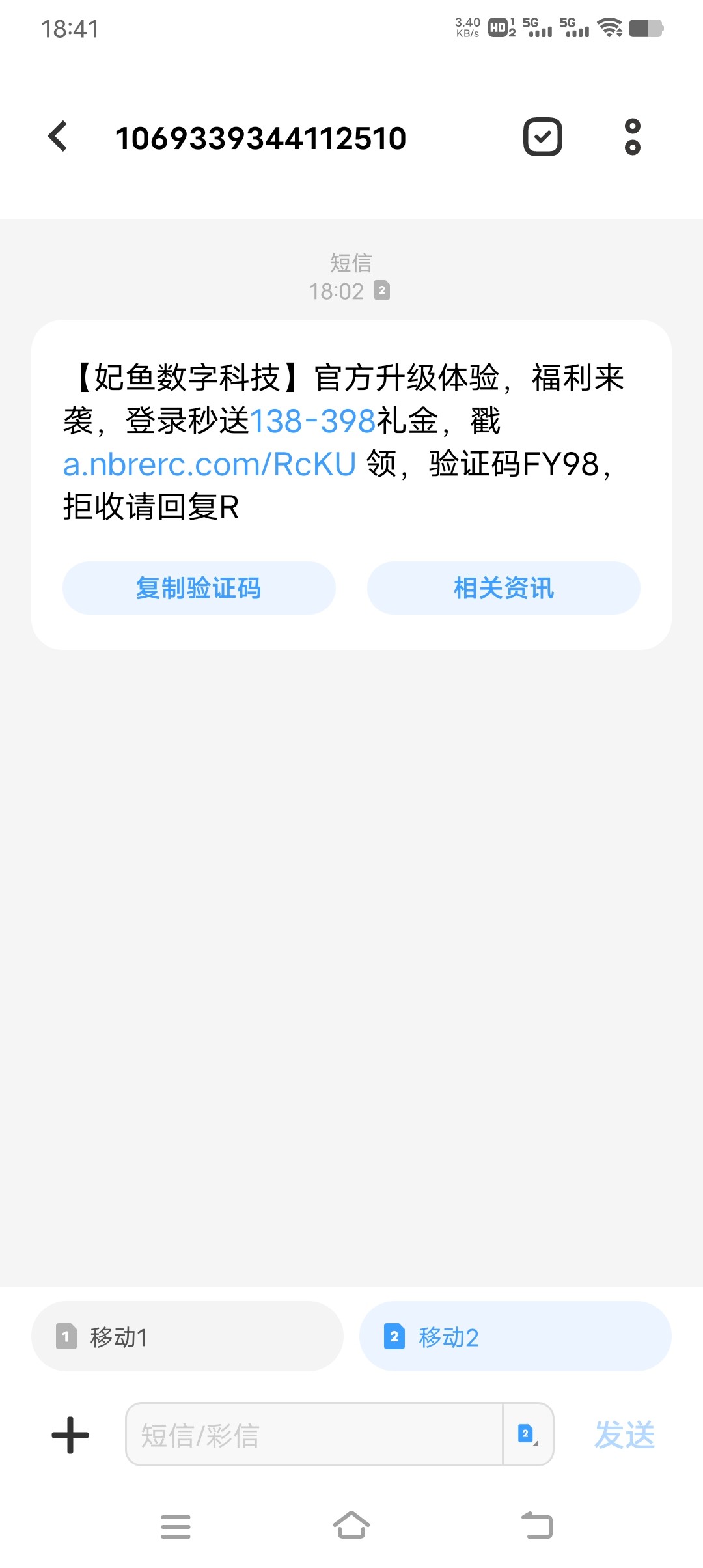Focus the 短信/彩信 message input field
Viewport: 703px width, 1568px height.
pos(312,1435)
